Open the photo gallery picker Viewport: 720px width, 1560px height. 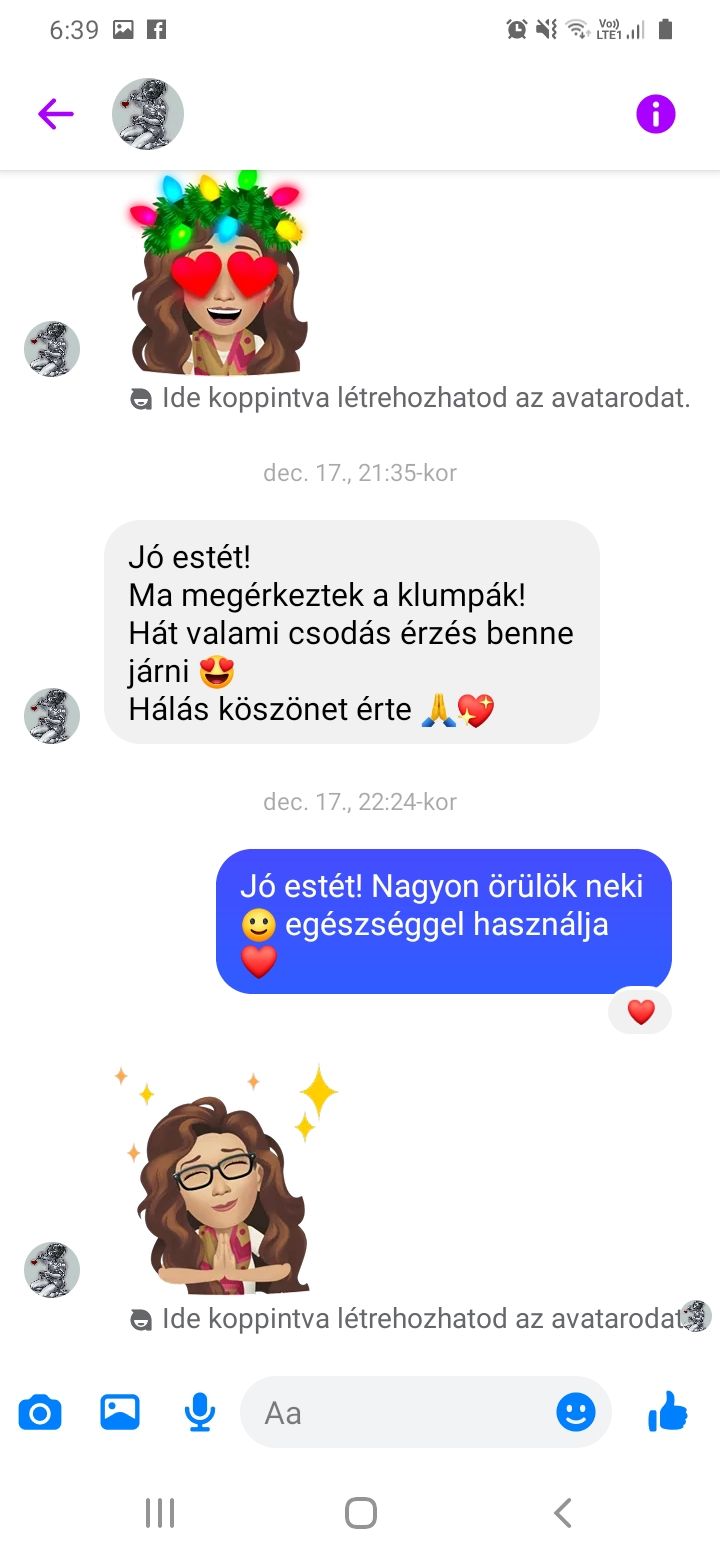pyautogui.click(x=120, y=1412)
